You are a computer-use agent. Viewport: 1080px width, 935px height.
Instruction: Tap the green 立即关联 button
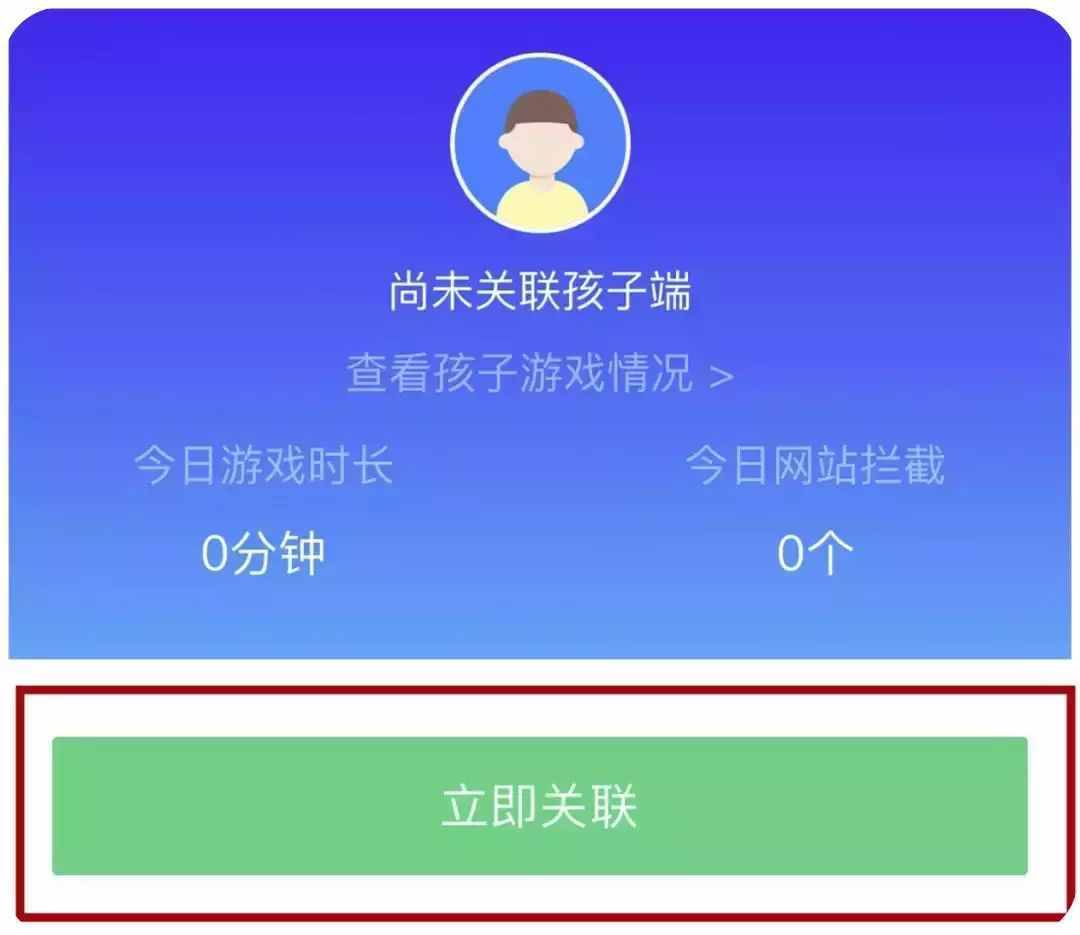click(539, 806)
